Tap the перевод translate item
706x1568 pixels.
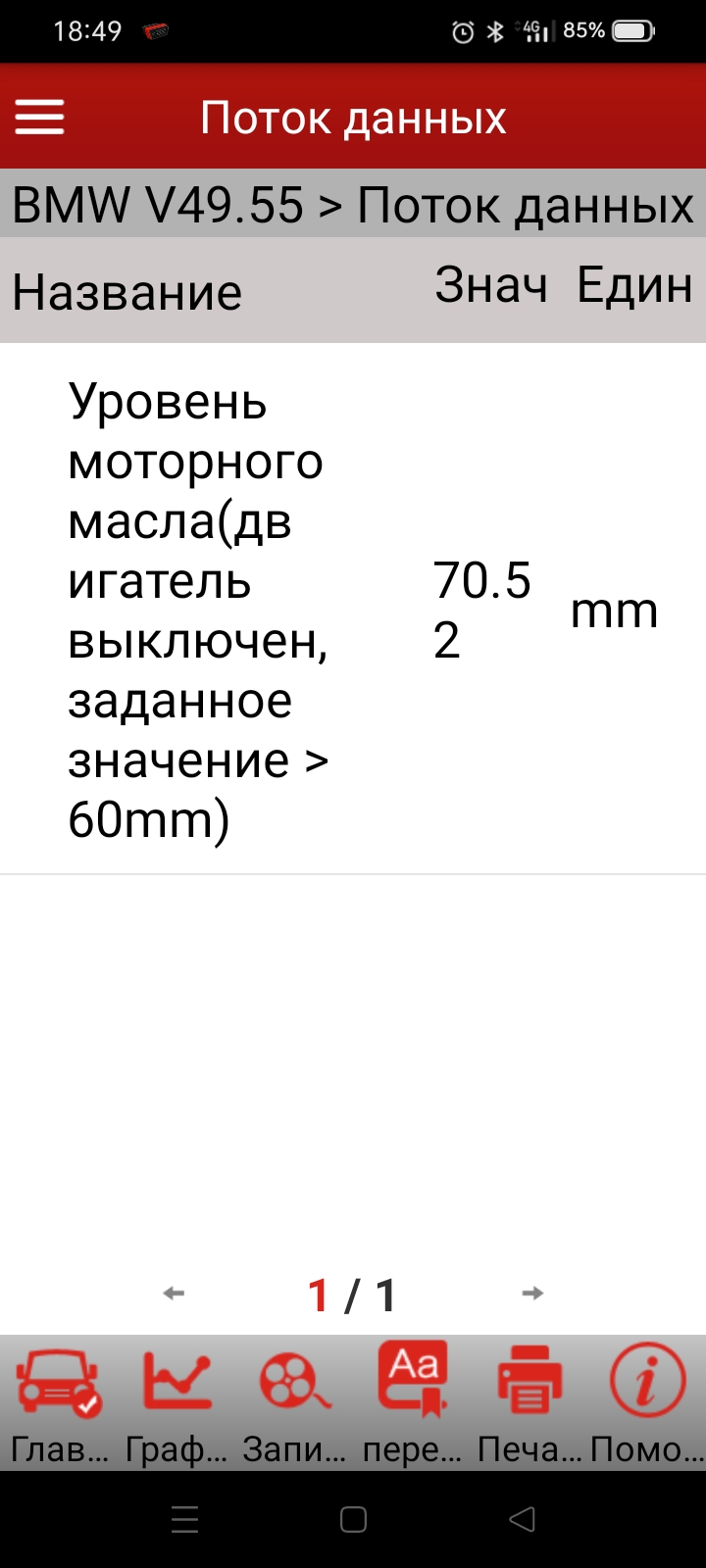click(412, 1403)
